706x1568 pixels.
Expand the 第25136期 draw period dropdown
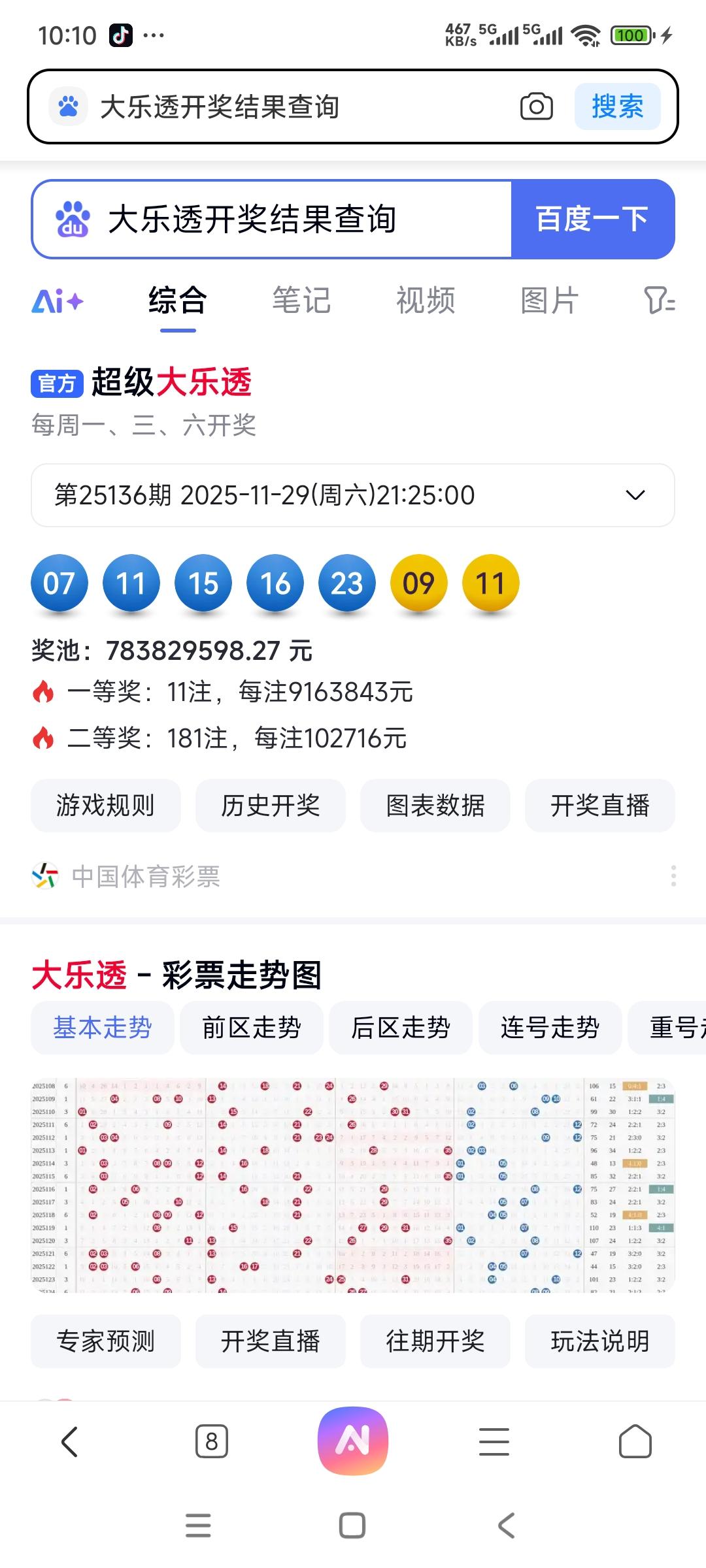pyautogui.click(x=635, y=495)
